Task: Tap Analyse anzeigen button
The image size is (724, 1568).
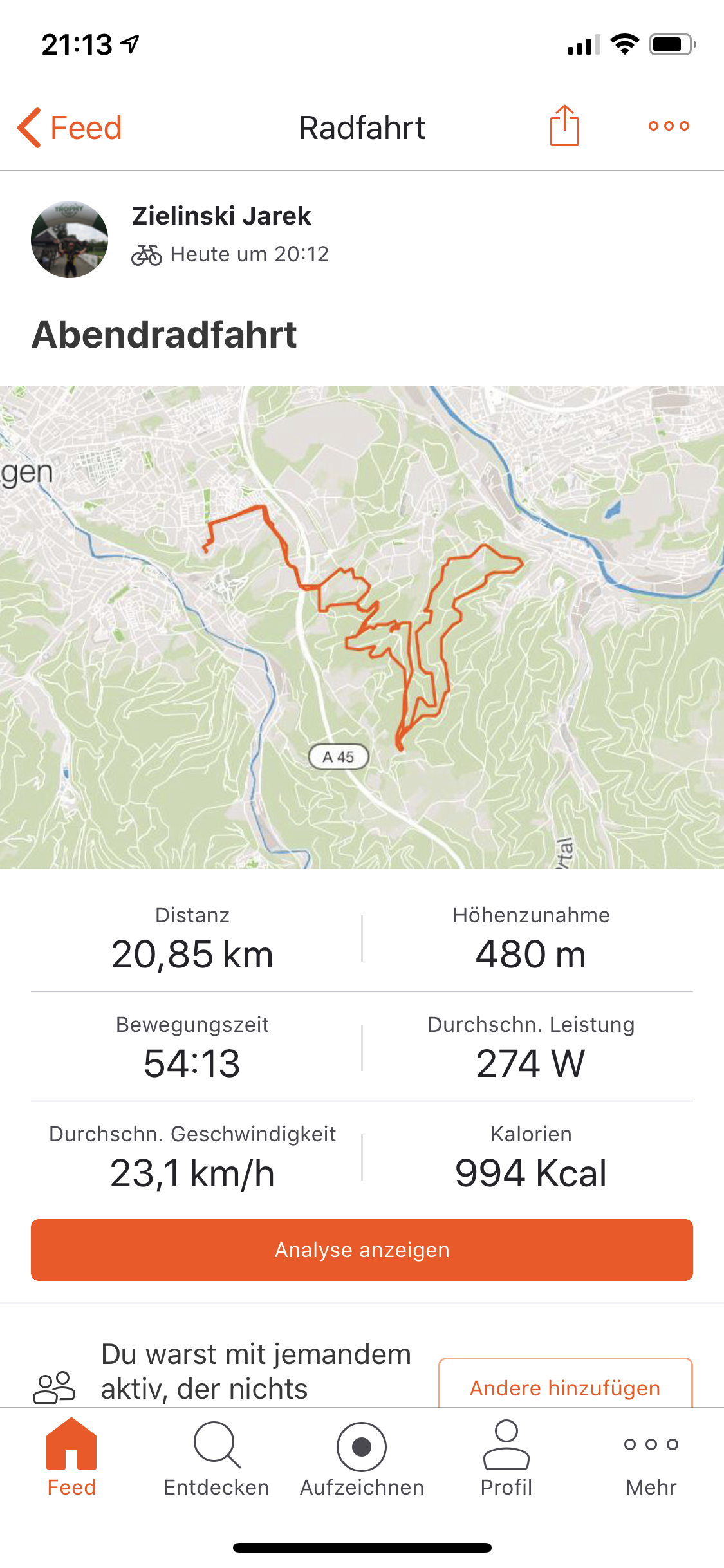Action: pos(362,1249)
